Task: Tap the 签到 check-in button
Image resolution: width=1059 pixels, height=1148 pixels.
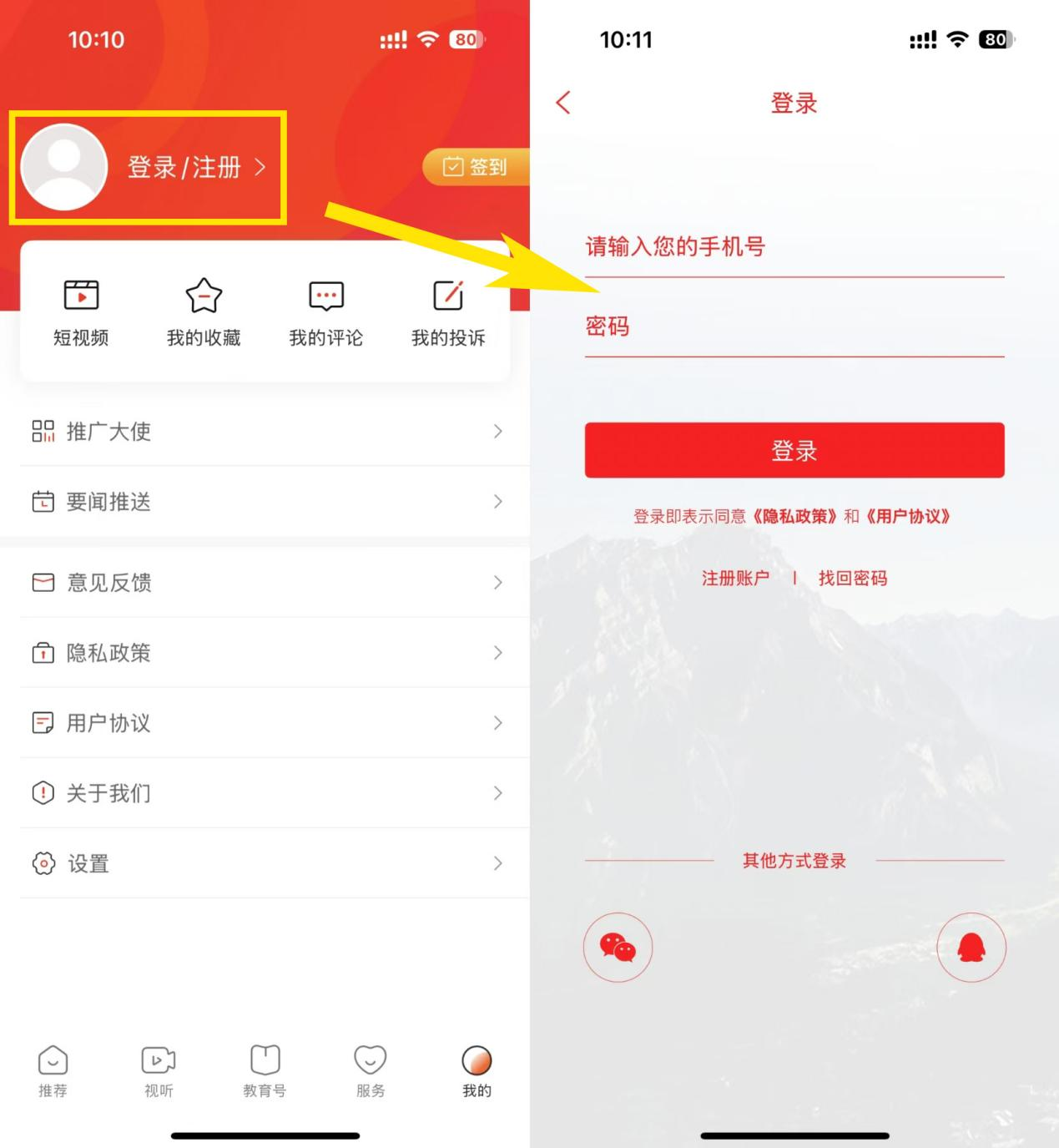Action: pyautogui.click(x=476, y=167)
